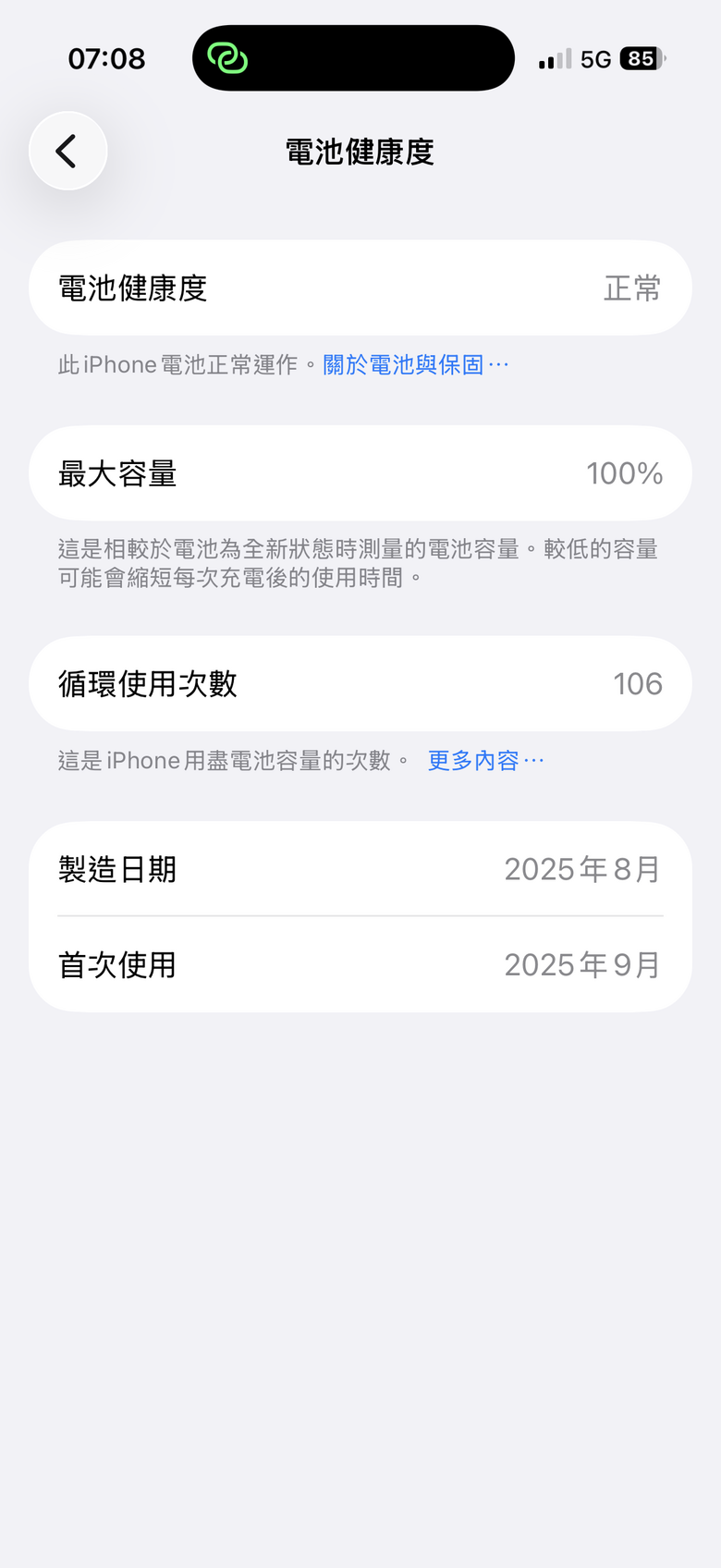Open the 關於電池與保固 link
Viewport: 721px width, 1568px height.
pyautogui.click(x=414, y=365)
